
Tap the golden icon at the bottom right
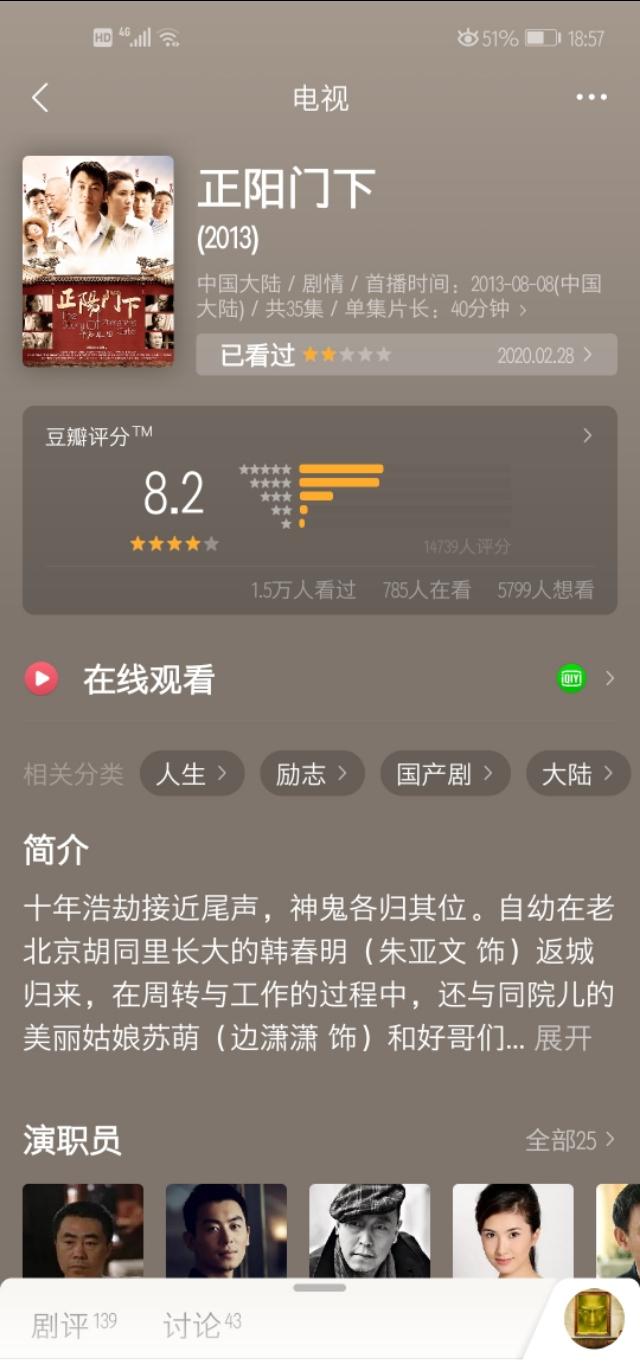click(x=594, y=1318)
